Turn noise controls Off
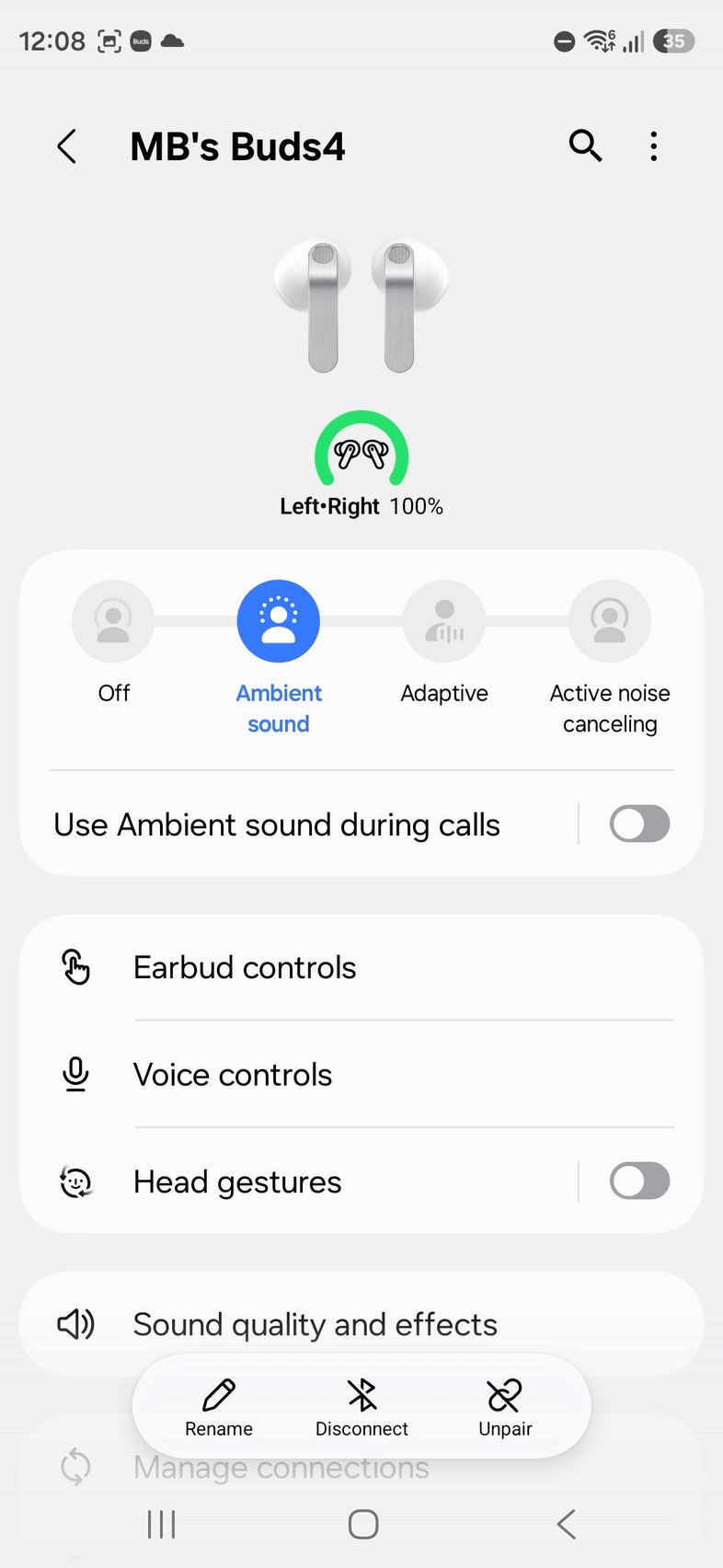Screen dimensions: 723x1568 click(113, 621)
